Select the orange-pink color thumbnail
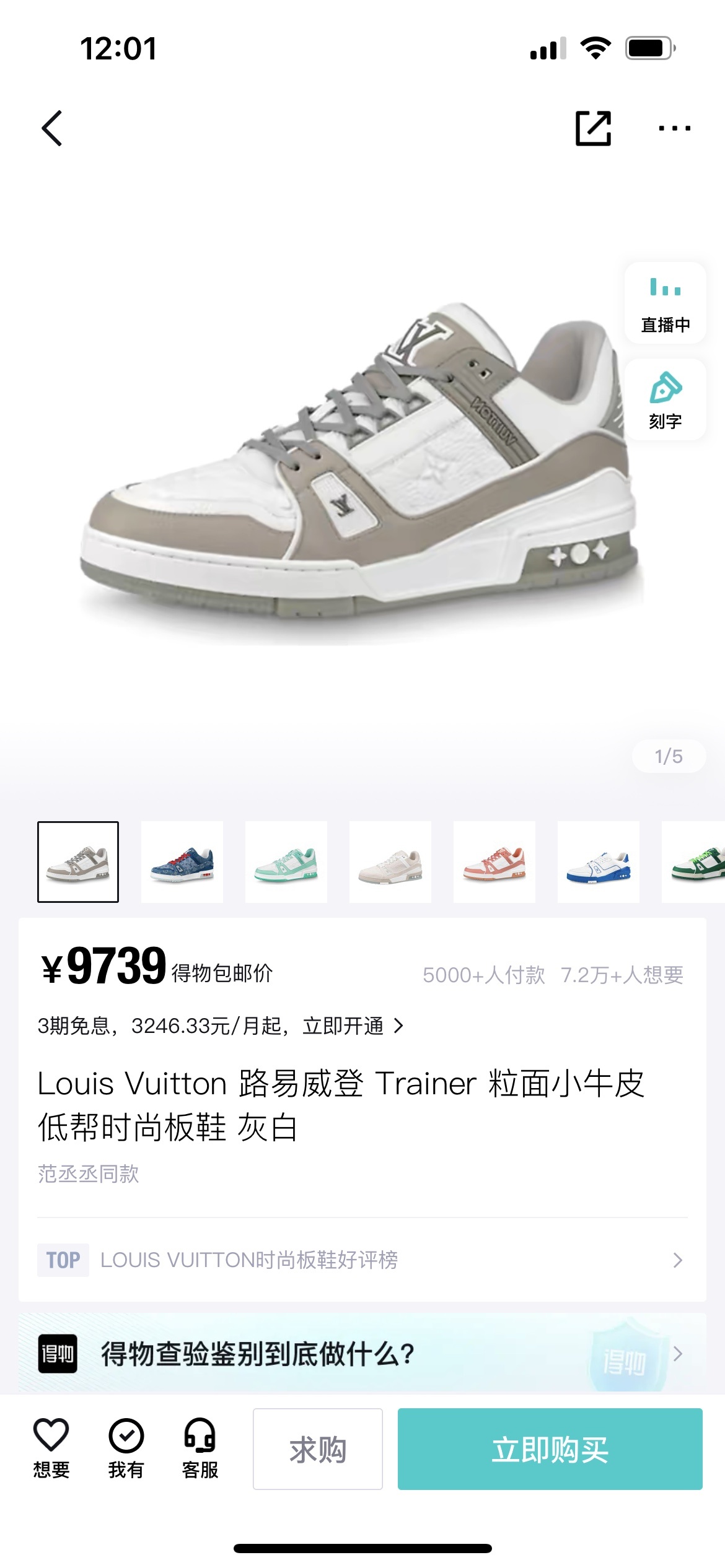The width and height of the screenshot is (725, 1568). [494, 861]
